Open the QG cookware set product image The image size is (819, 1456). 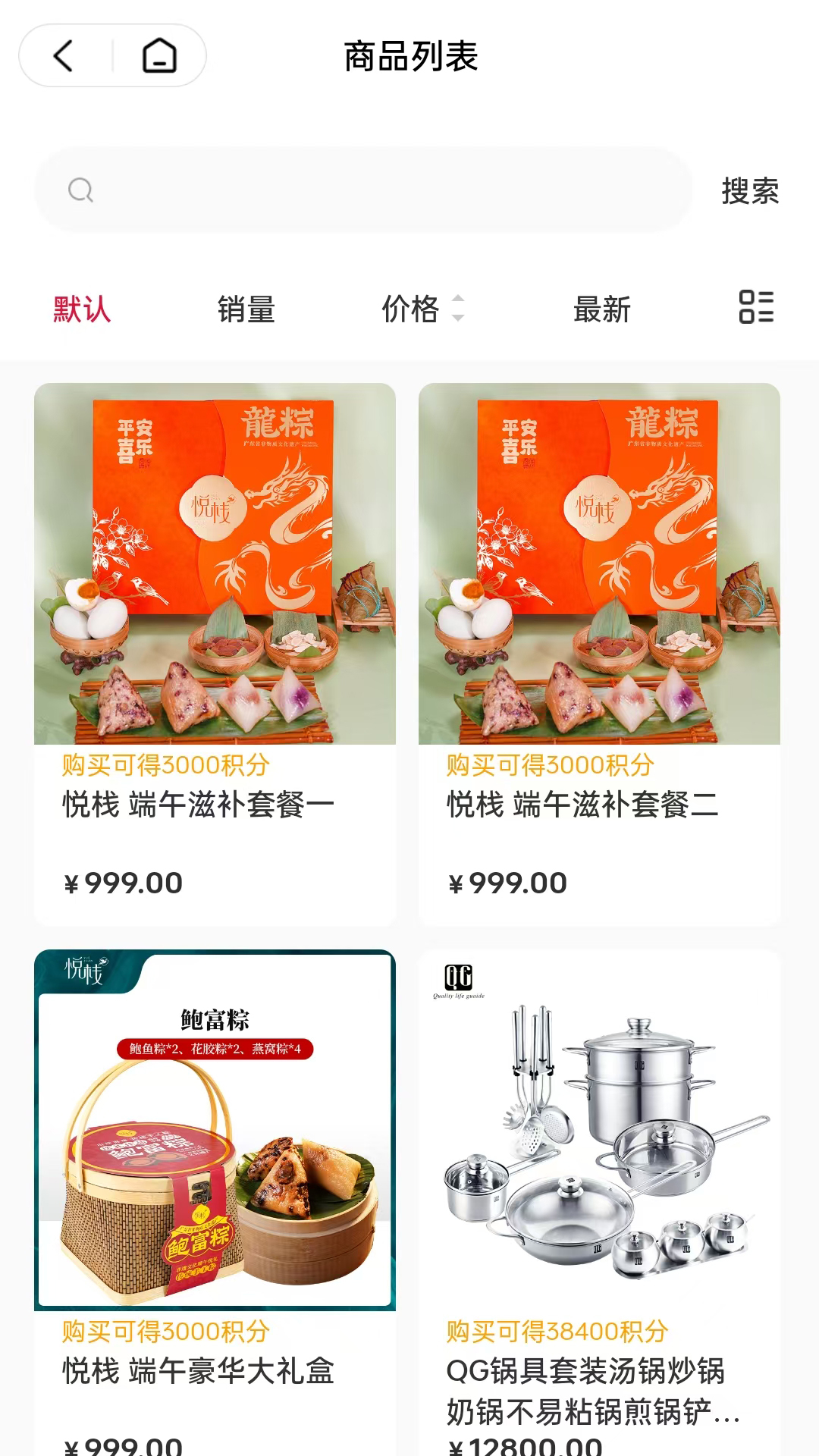[x=598, y=1130]
